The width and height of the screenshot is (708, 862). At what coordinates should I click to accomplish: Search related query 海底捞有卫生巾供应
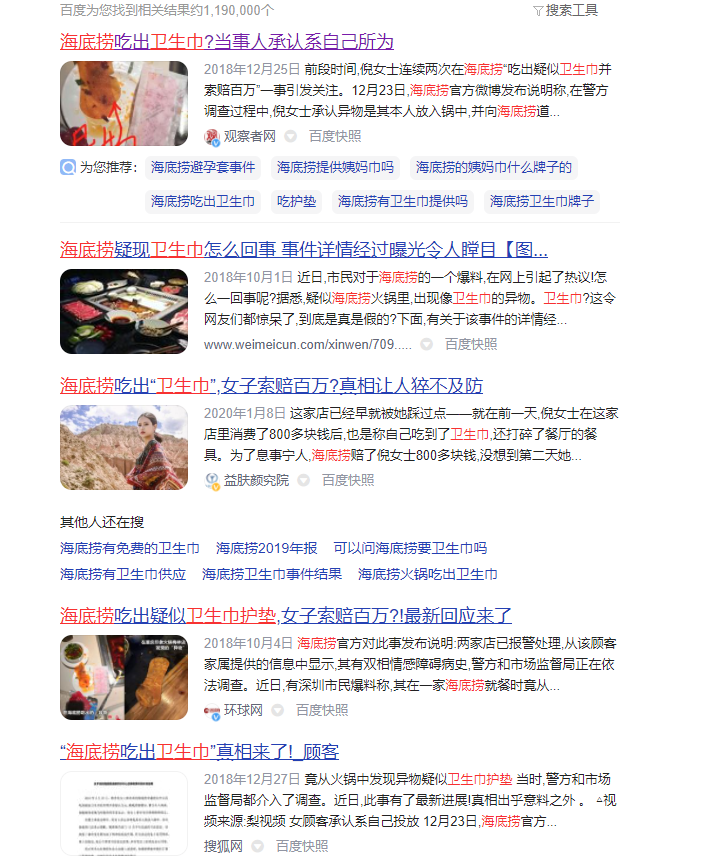[123, 574]
